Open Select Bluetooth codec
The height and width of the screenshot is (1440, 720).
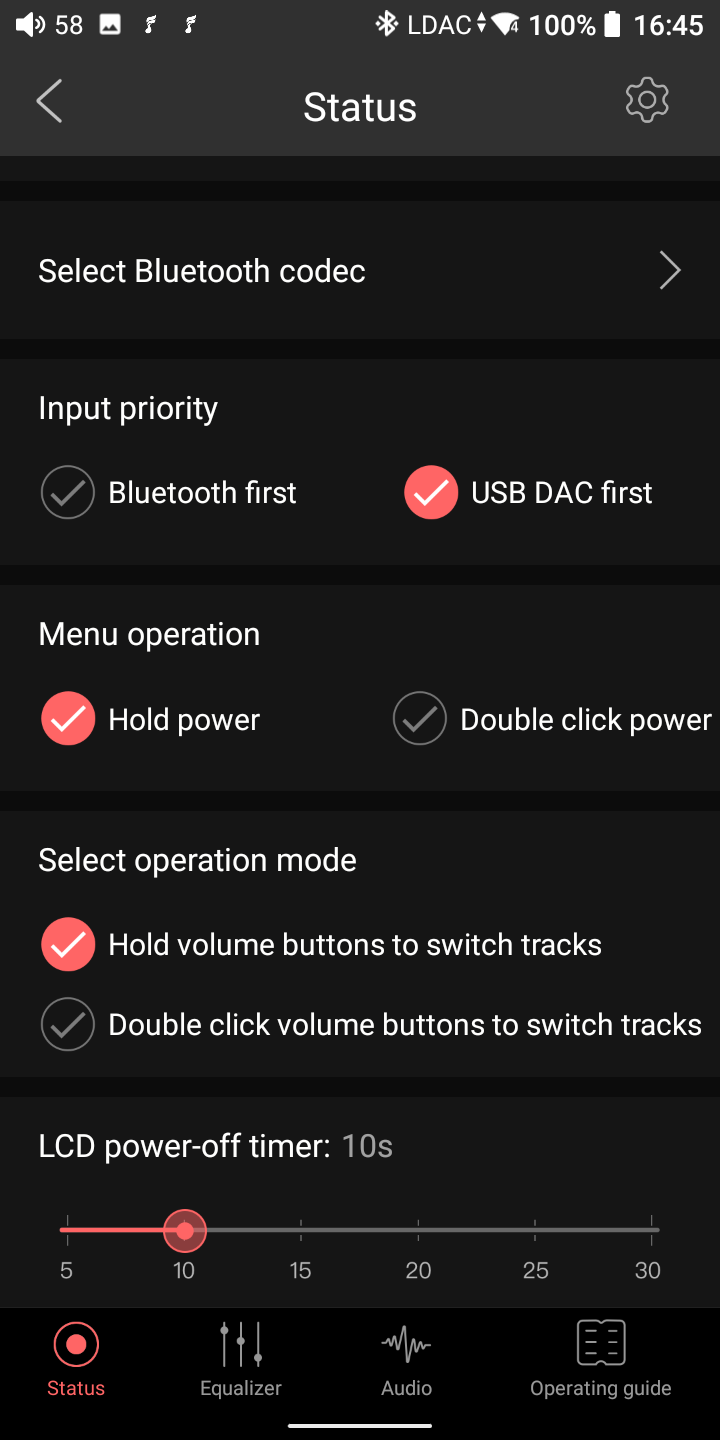coord(360,271)
